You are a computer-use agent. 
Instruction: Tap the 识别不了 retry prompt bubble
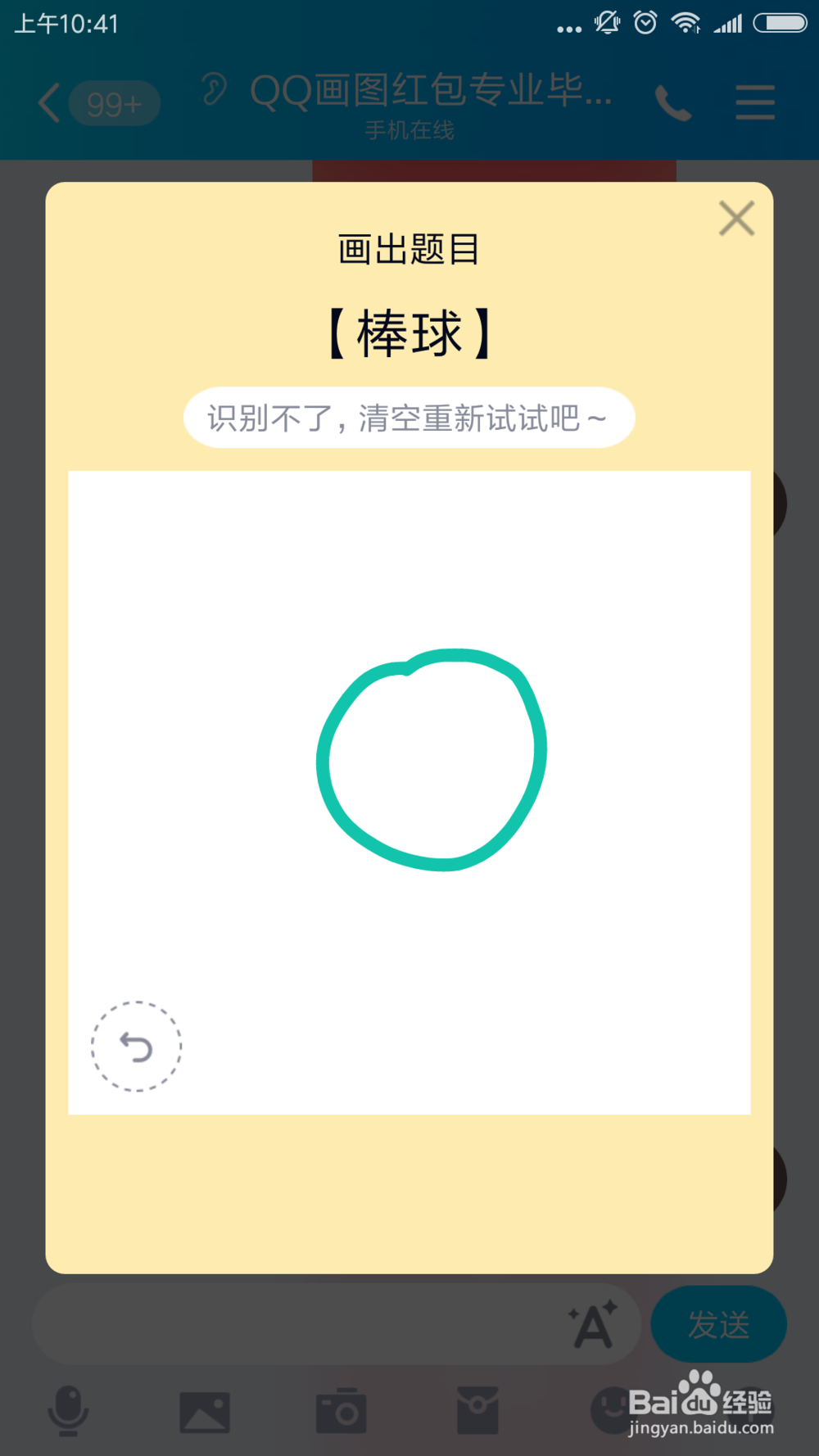click(x=409, y=417)
